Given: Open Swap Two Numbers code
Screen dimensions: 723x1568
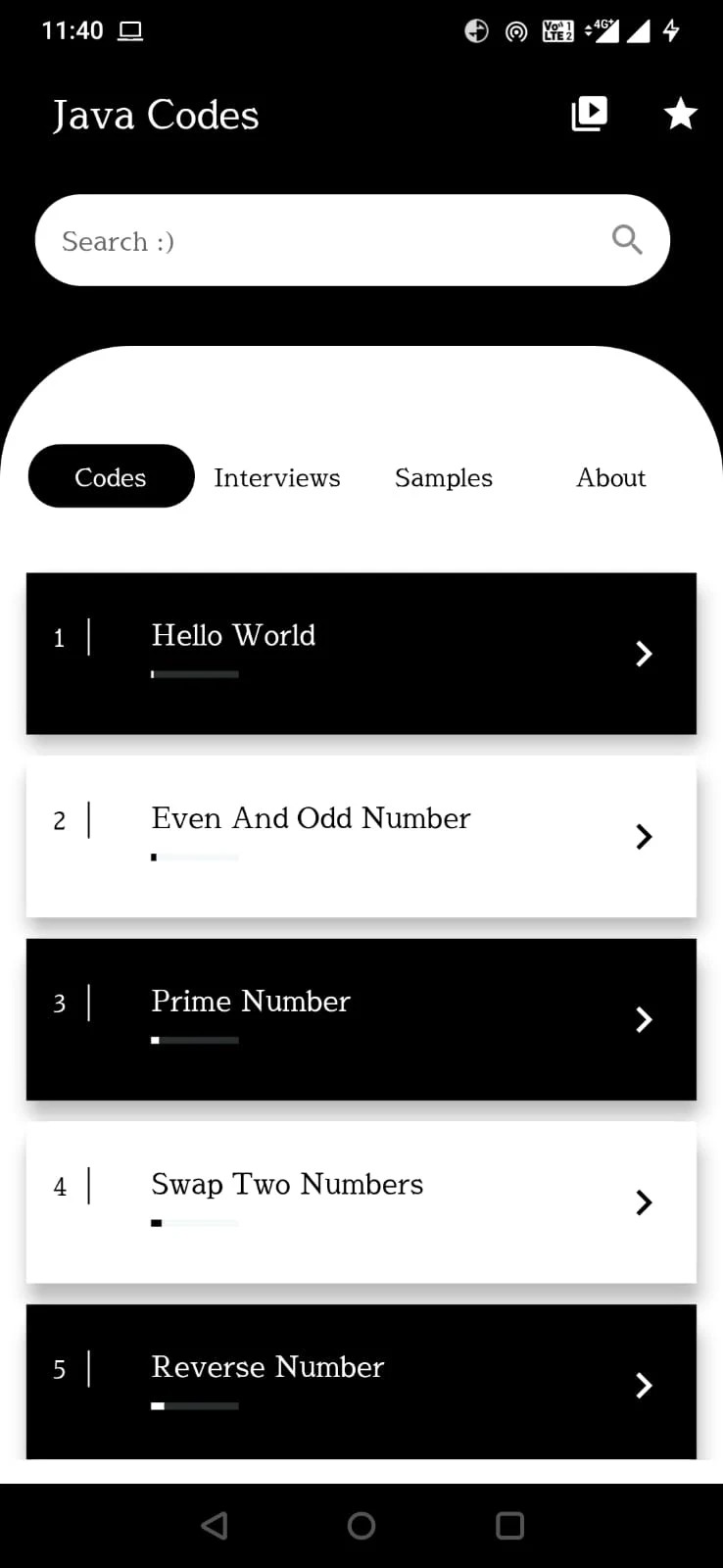Looking at the screenshot, I should tap(361, 1202).
